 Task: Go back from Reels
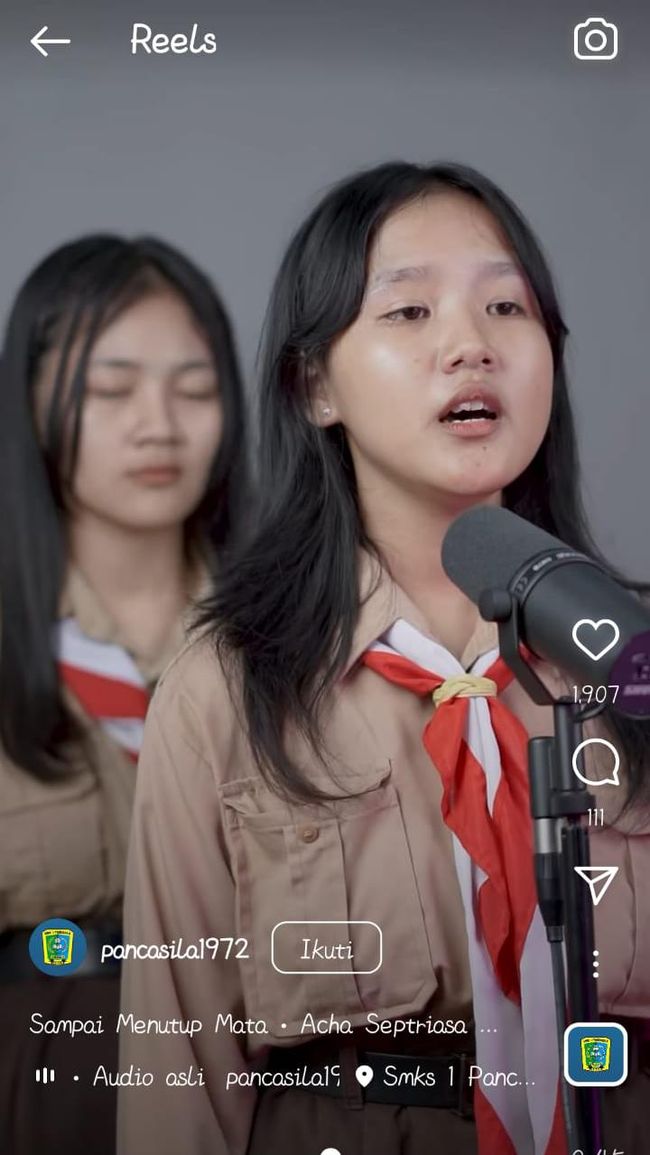tap(50, 41)
